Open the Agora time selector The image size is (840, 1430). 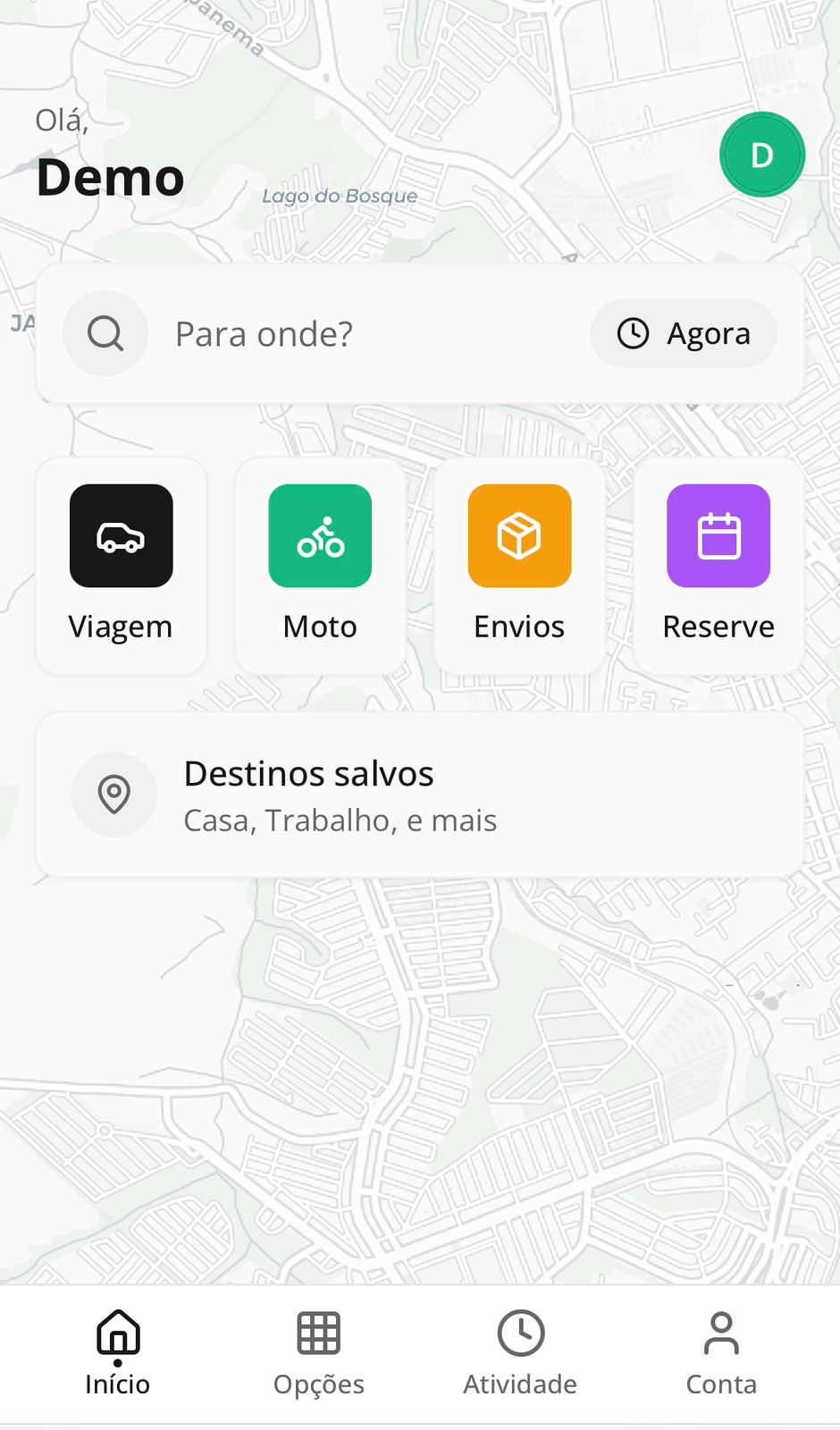pyautogui.click(x=683, y=332)
